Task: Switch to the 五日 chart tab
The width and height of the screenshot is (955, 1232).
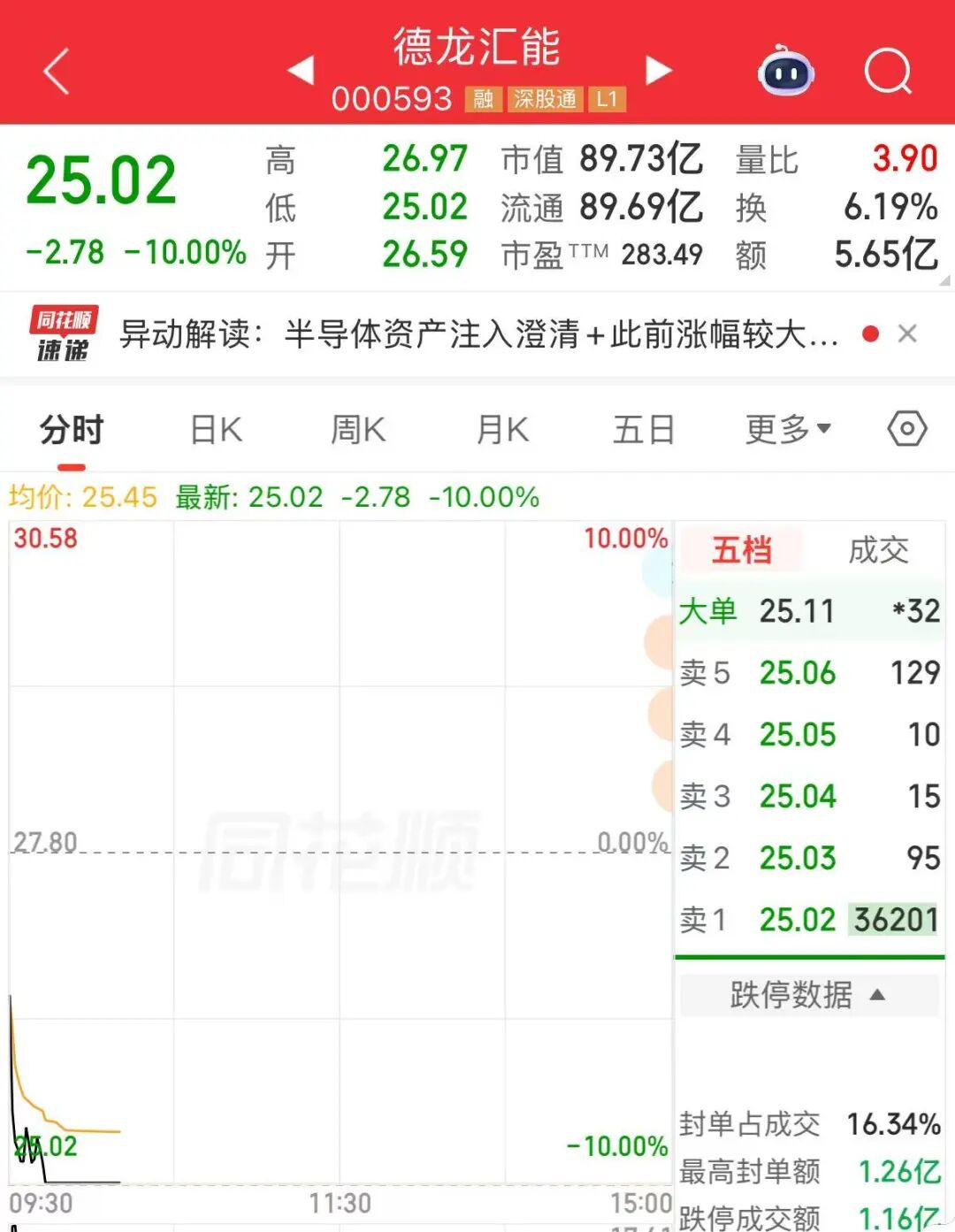Action: pos(644,431)
